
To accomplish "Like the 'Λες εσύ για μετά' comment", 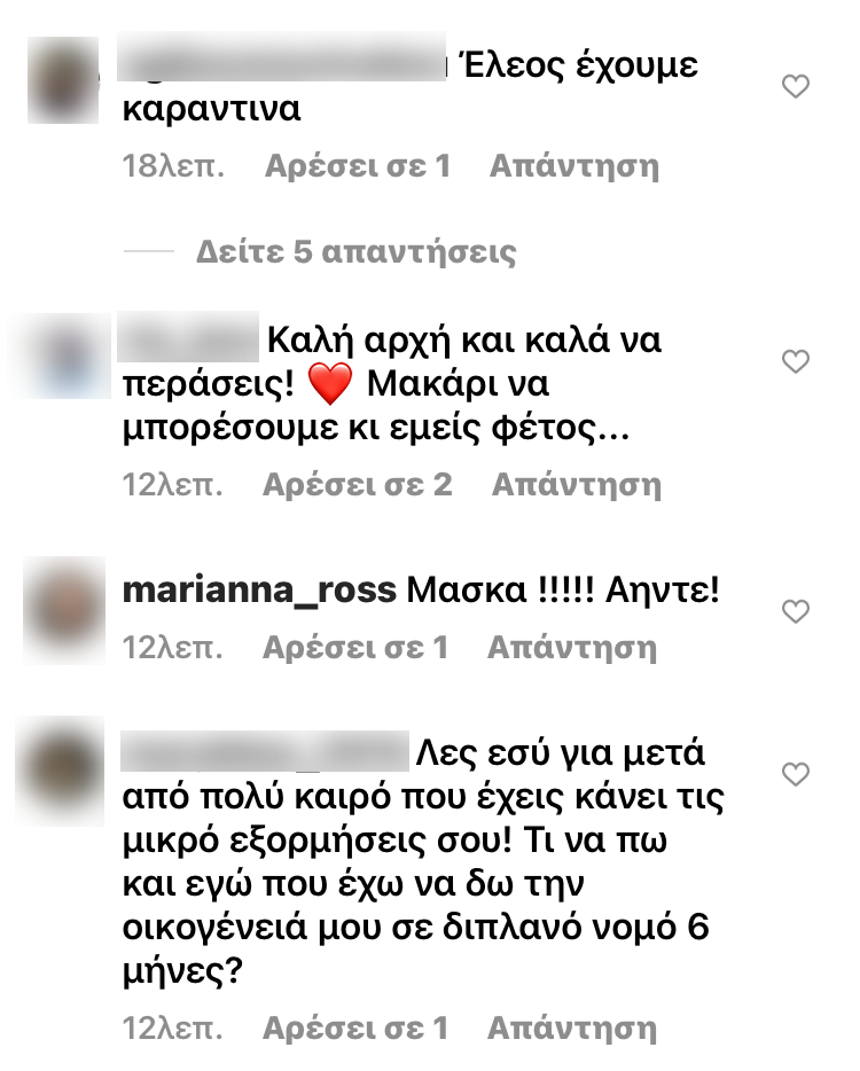I will point(795,774).
